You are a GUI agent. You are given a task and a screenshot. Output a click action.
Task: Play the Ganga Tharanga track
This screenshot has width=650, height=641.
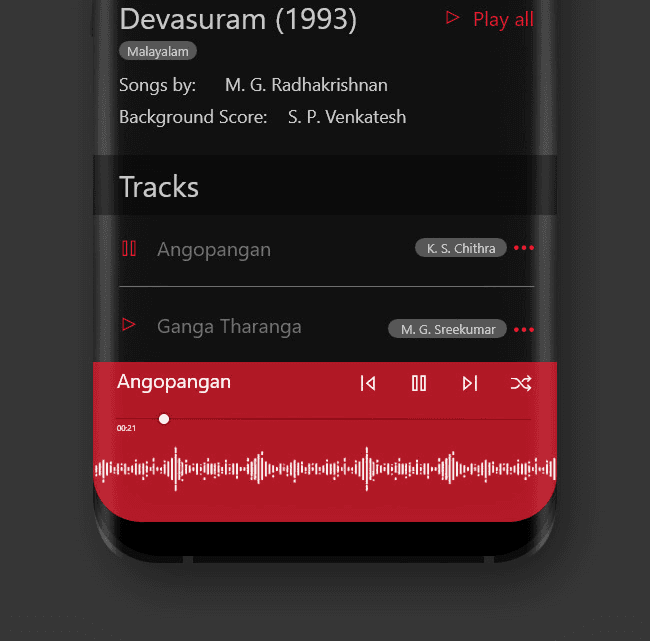pyautogui.click(x=128, y=325)
